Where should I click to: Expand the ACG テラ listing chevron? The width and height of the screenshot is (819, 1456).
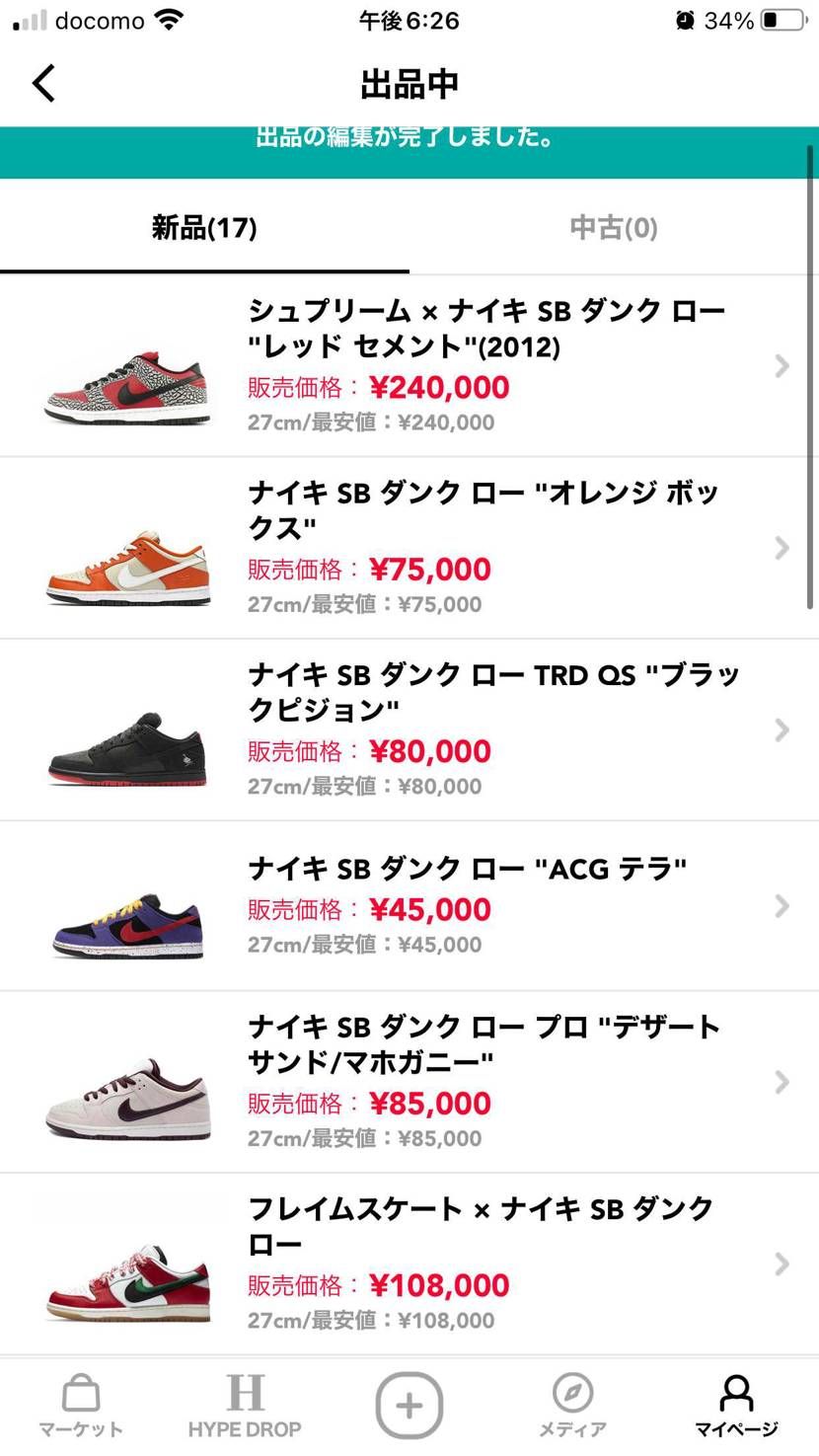[x=782, y=905]
